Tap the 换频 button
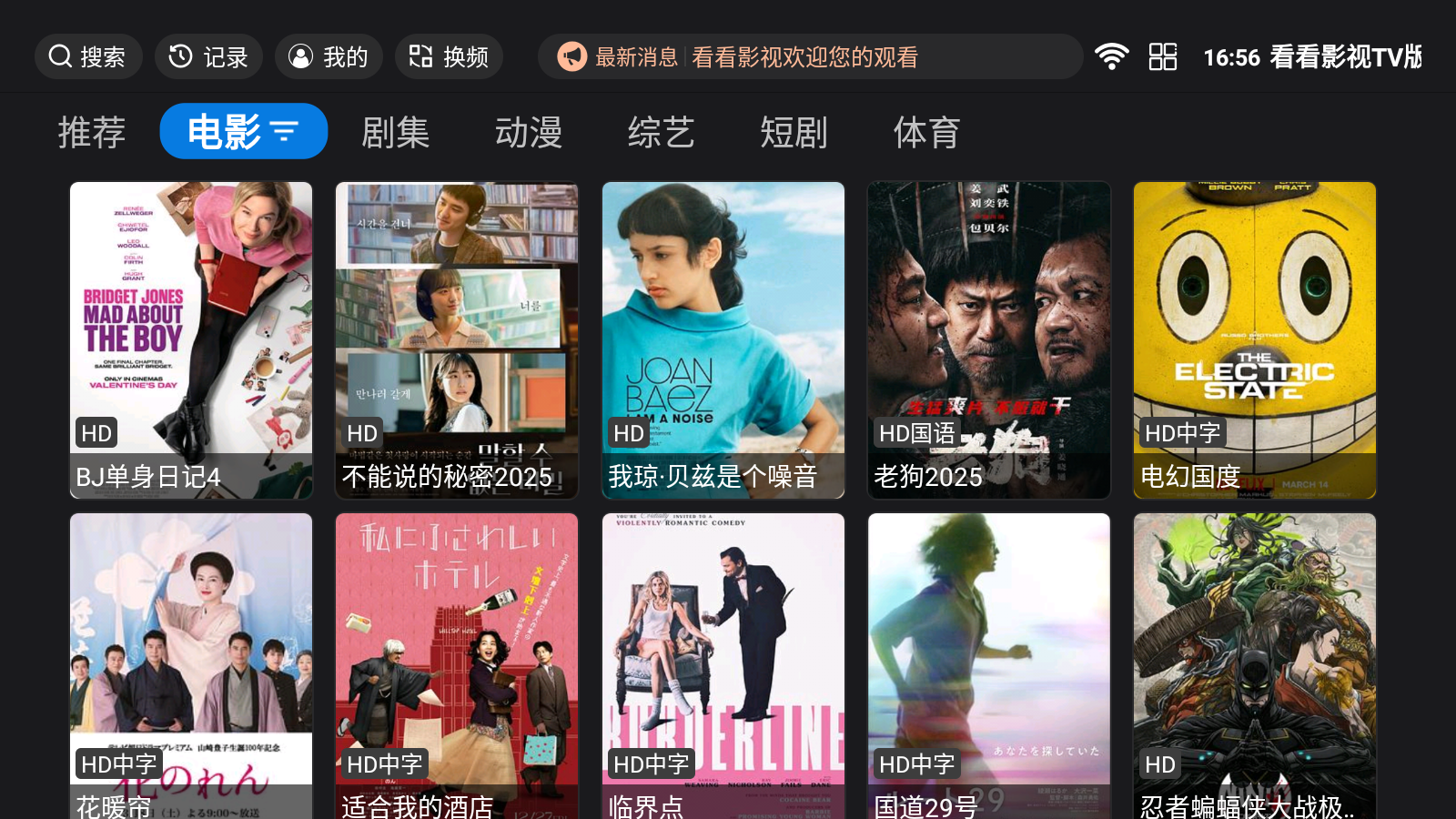The image size is (1456, 819). [x=449, y=57]
